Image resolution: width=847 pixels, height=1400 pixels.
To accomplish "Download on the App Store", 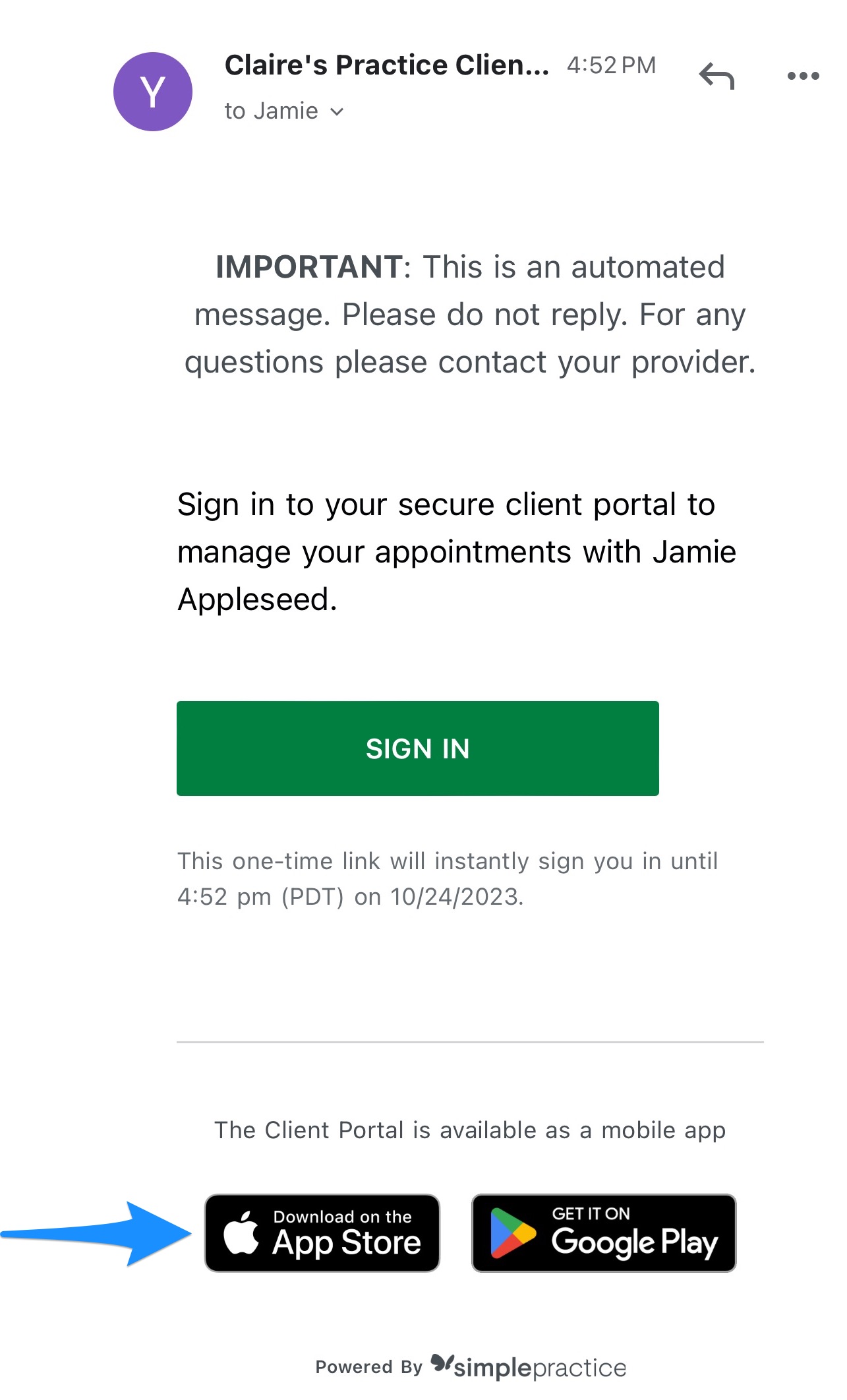I will pyautogui.click(x=322, y=1233).
